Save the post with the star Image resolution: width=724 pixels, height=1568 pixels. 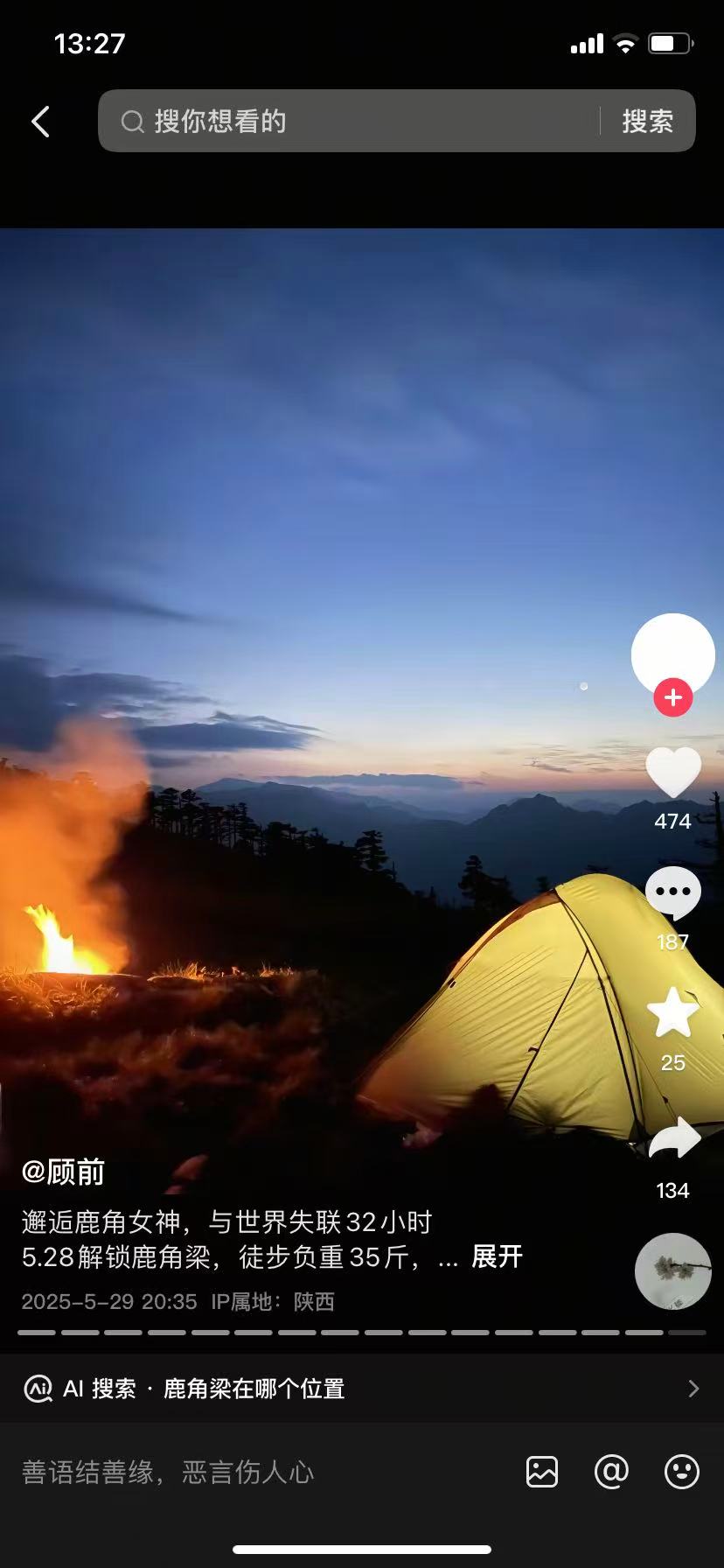[x=672, y=1012]
